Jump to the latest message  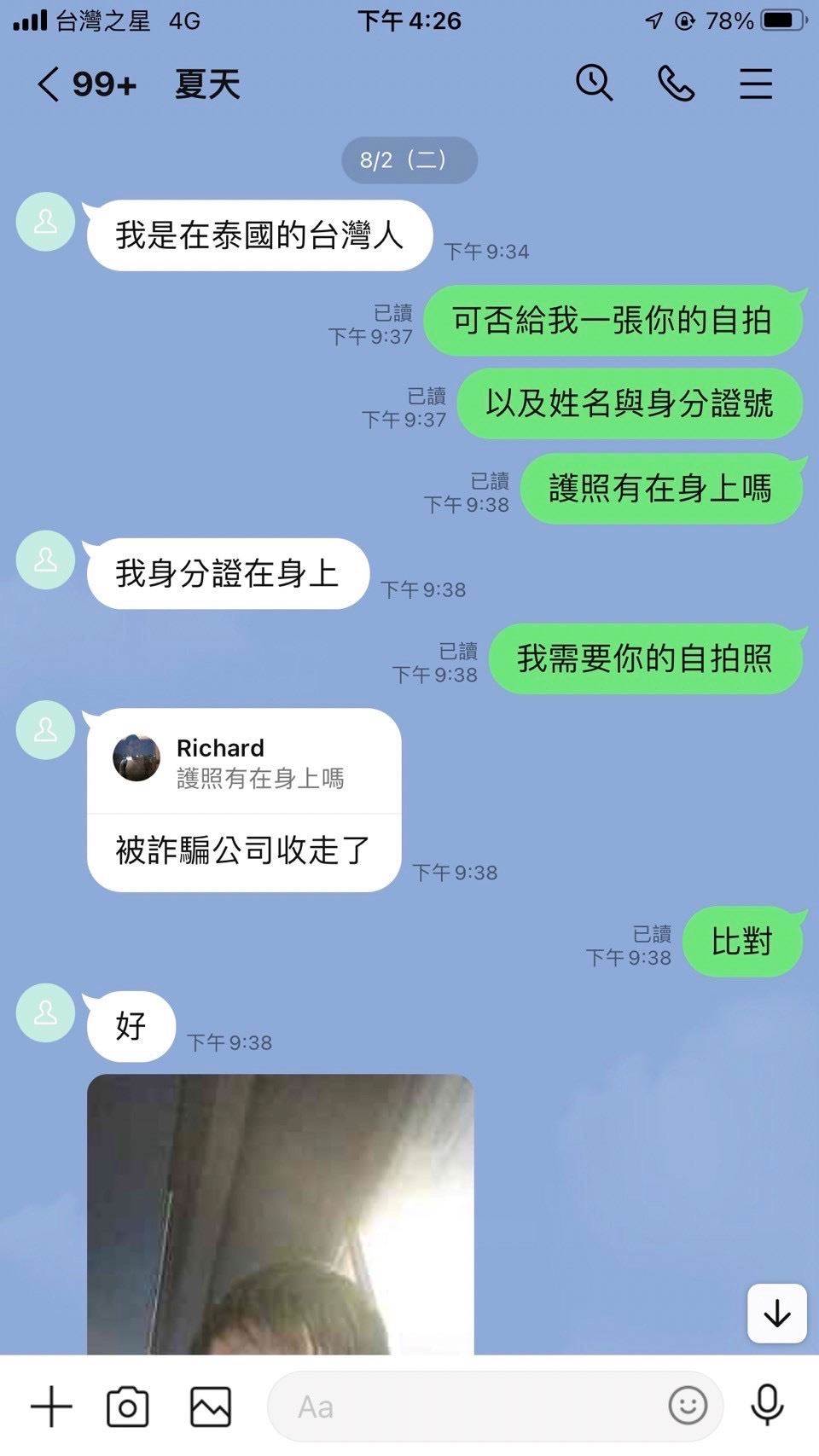pos(776,1314)
